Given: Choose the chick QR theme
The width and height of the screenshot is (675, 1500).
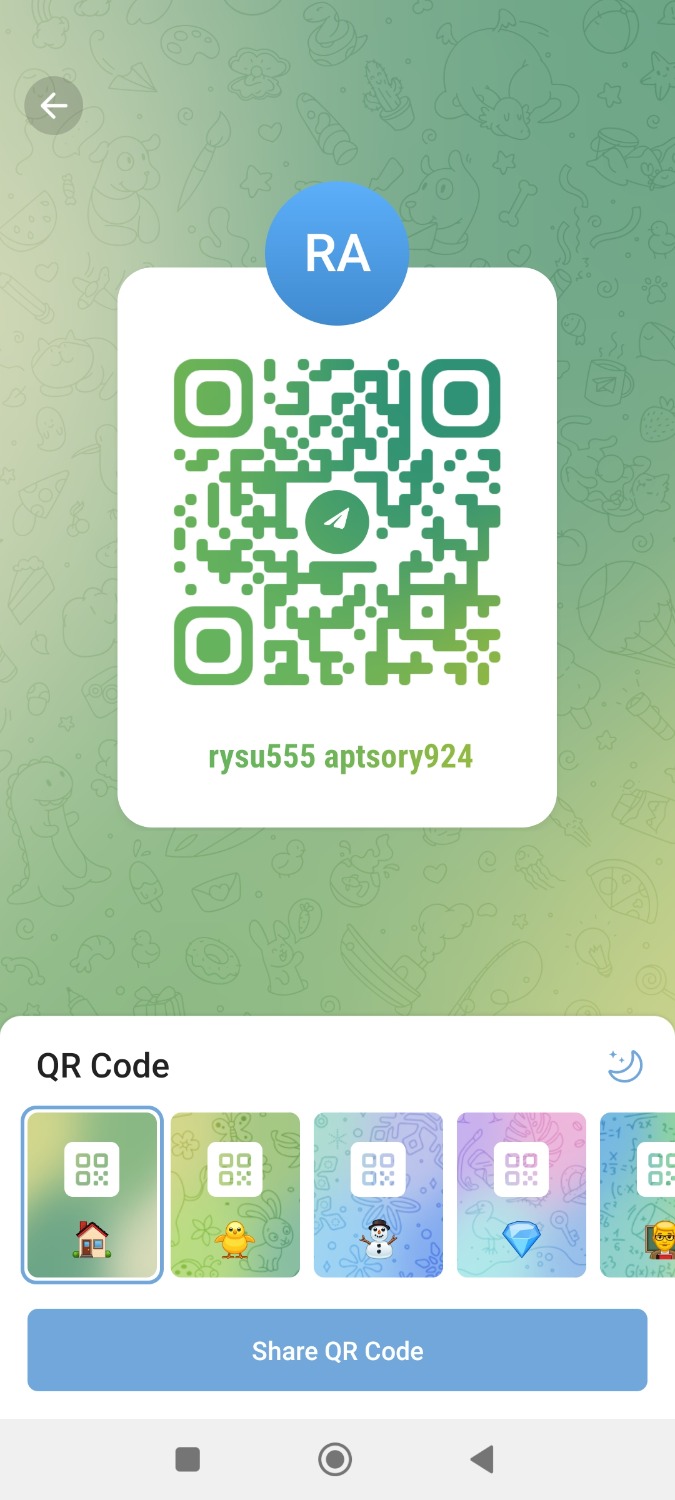Looking at the screenshot, I should click(x=235, y=1194).
